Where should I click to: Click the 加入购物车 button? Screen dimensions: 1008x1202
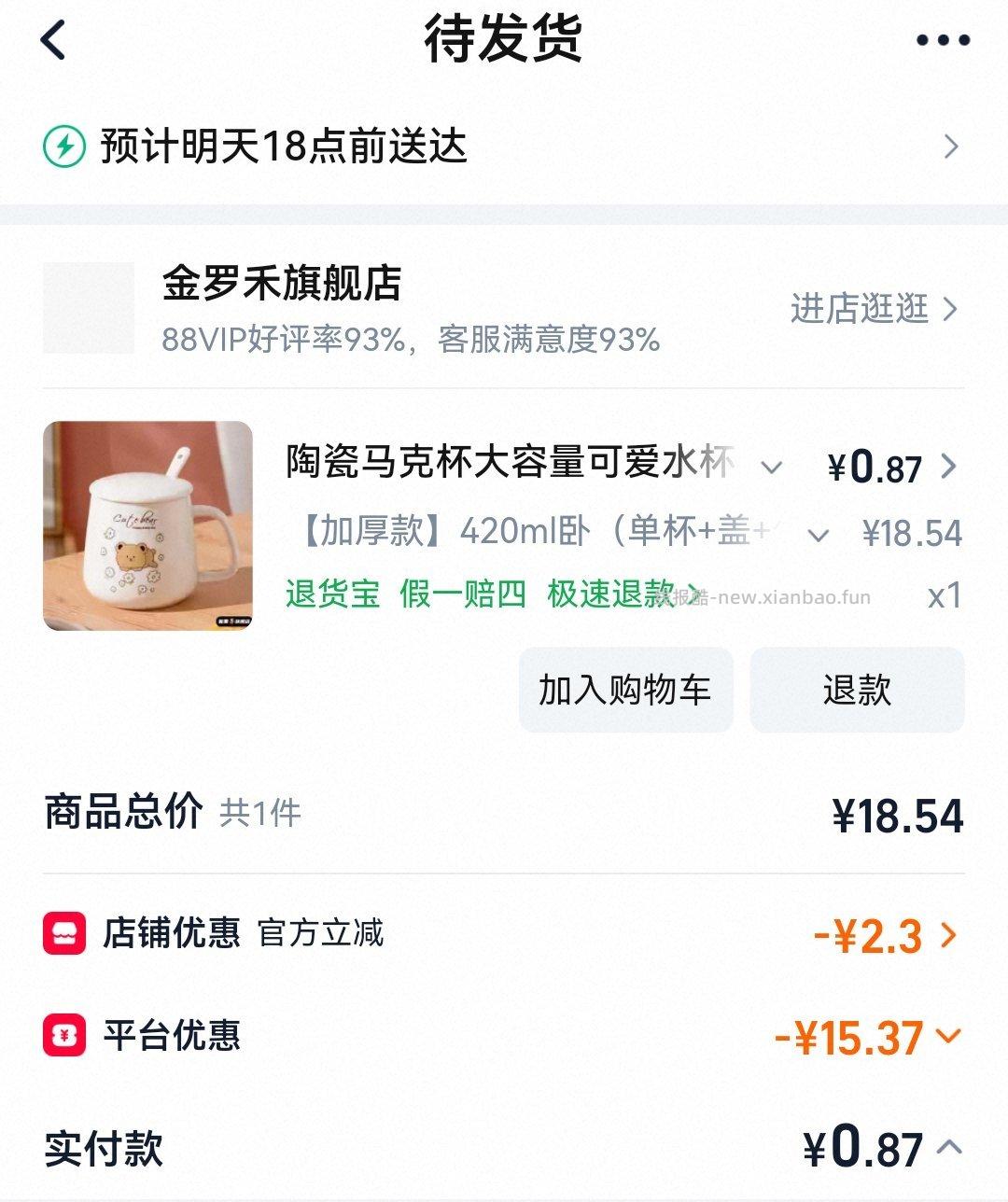tap(625, 691)
